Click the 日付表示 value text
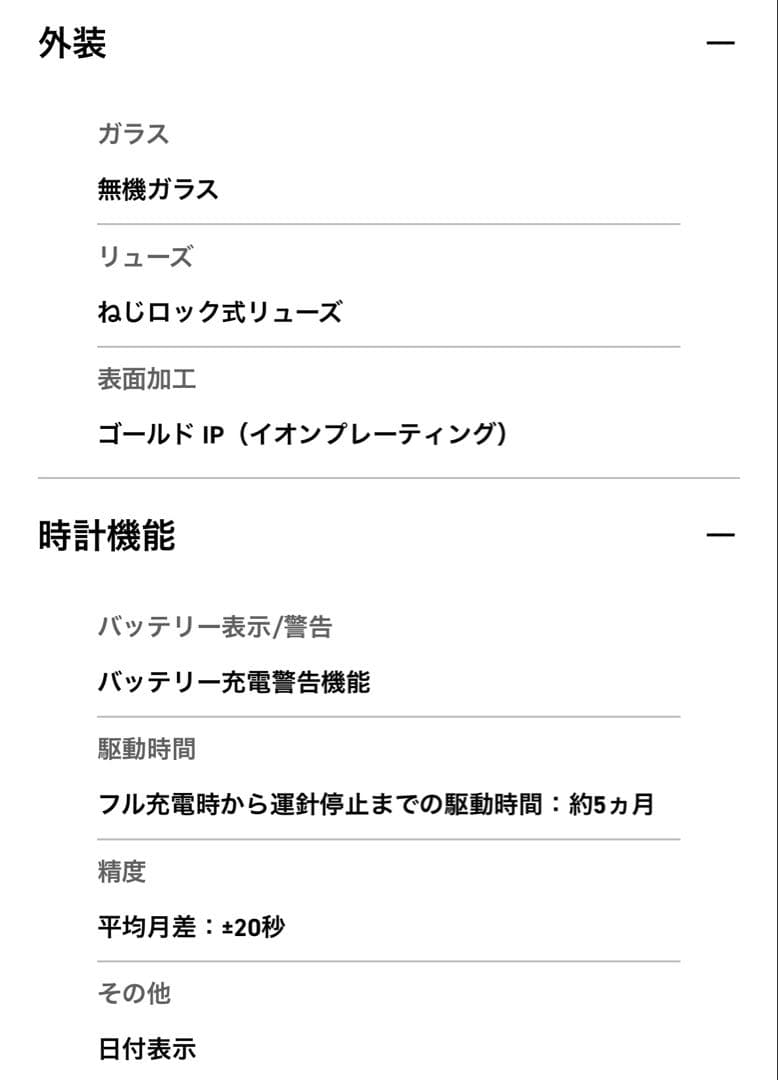This screenshot has width=778, height=1080. coord(147,1046)
